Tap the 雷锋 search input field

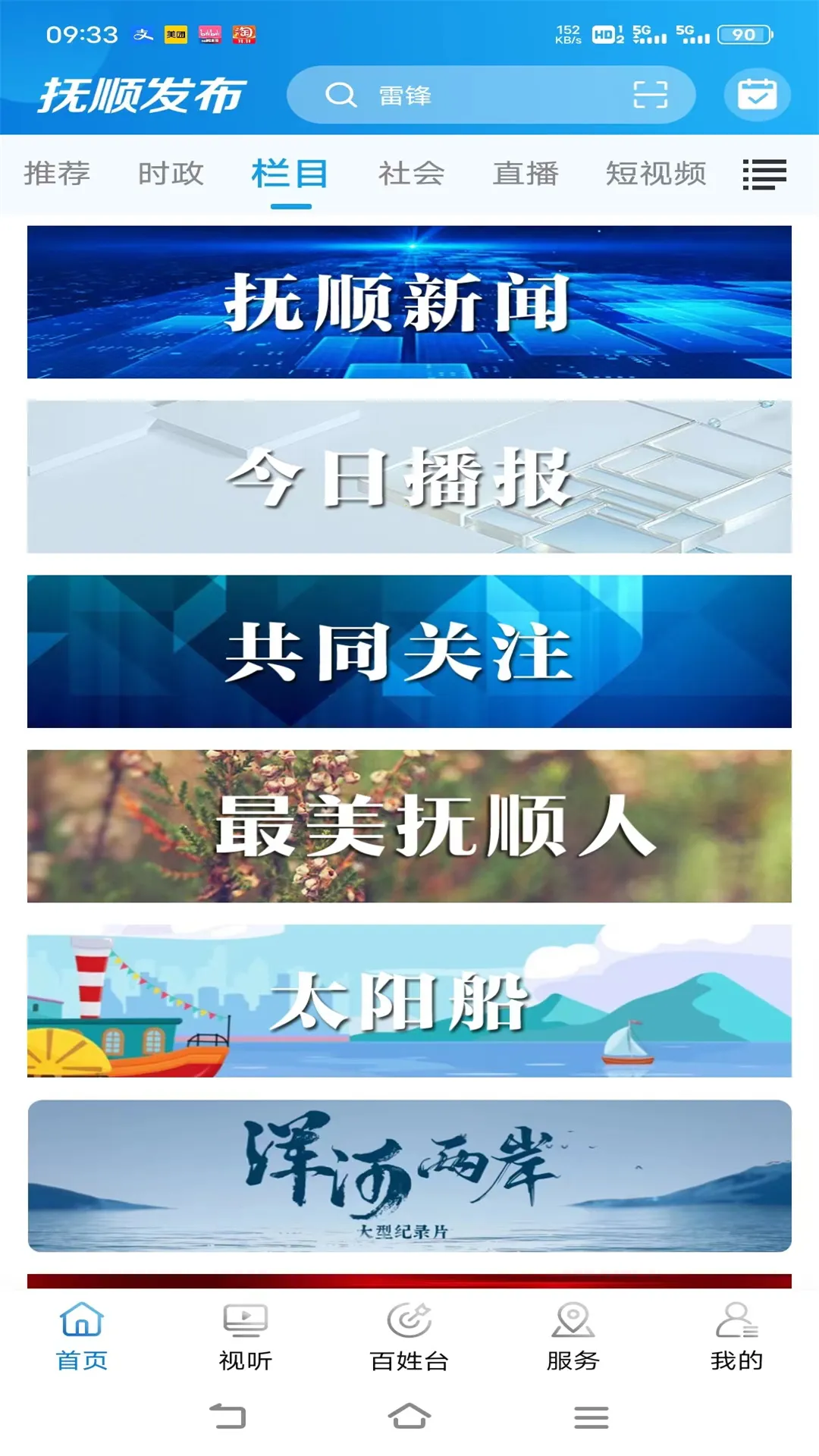[x=455, y=96]
